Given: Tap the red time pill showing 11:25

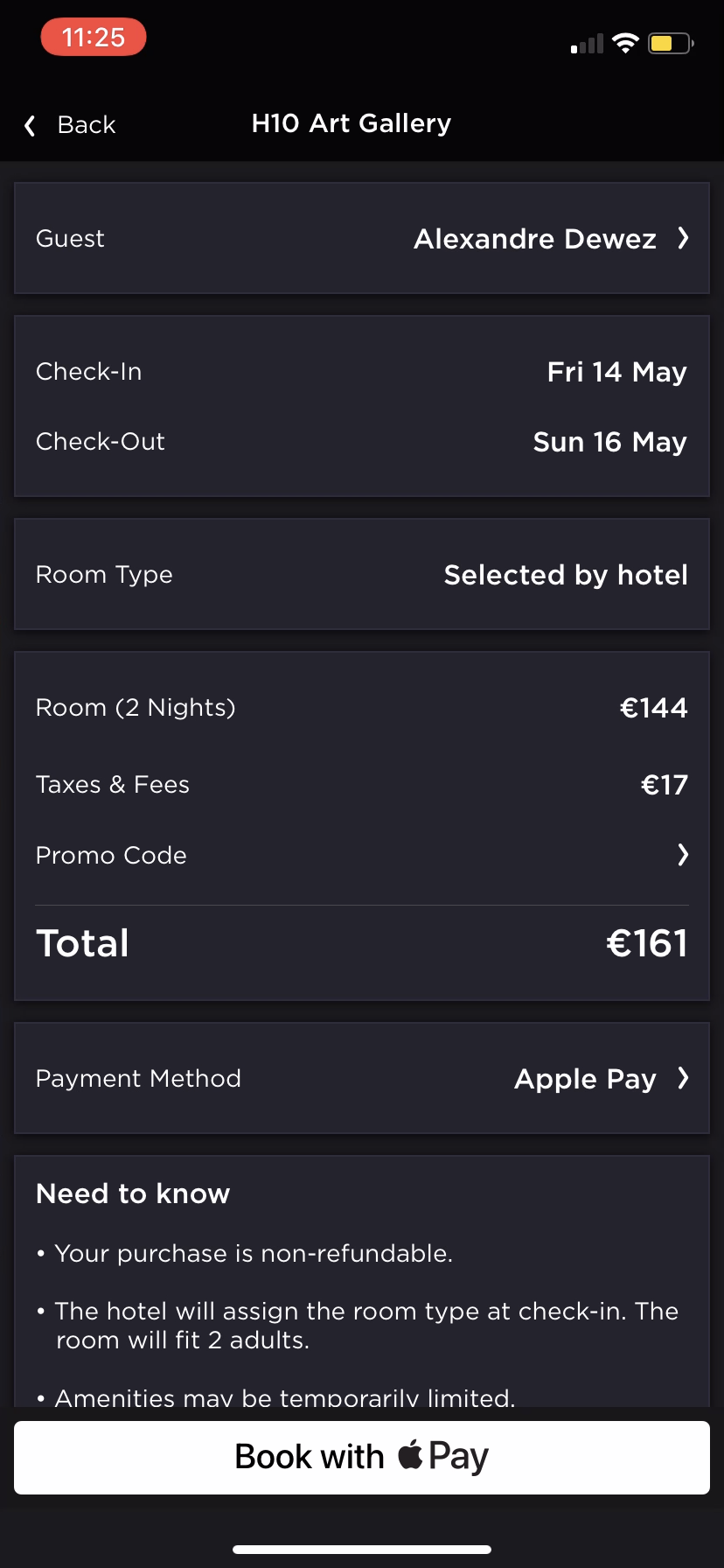Looking at the screenshot, I should pos(93,37).
